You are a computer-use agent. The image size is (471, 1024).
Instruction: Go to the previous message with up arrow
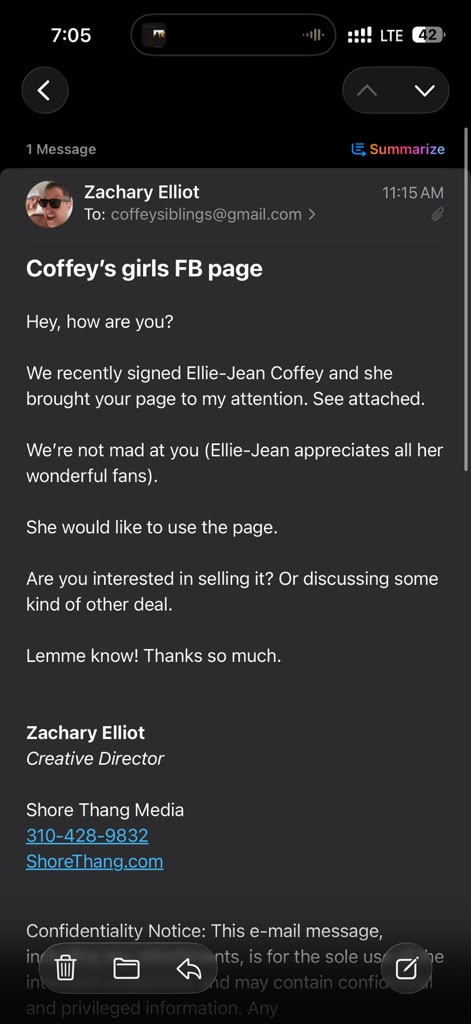pyautogui.click(x=367, y=91)
